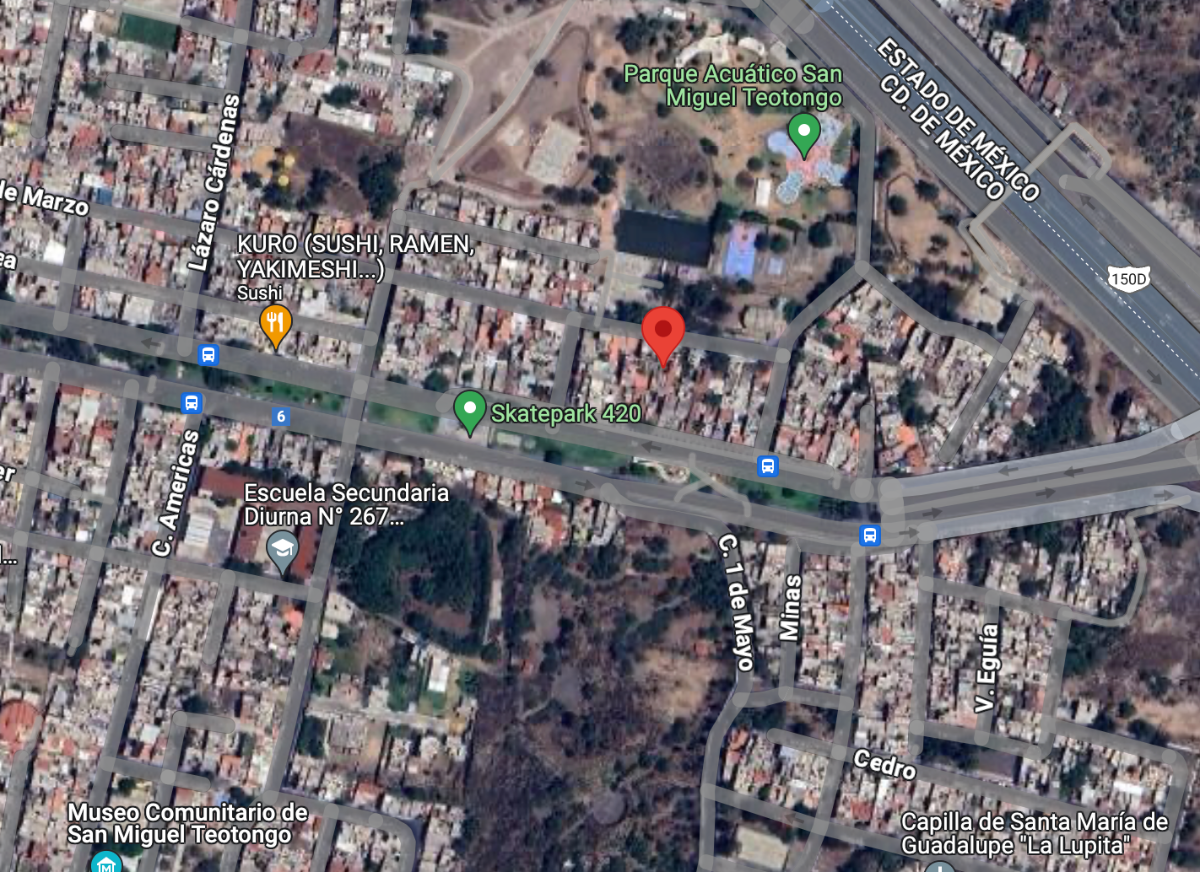The width and height of the screenshot is (1200, 872).
Task: Select the Skatepark 420 map pin
Action: 470,411
